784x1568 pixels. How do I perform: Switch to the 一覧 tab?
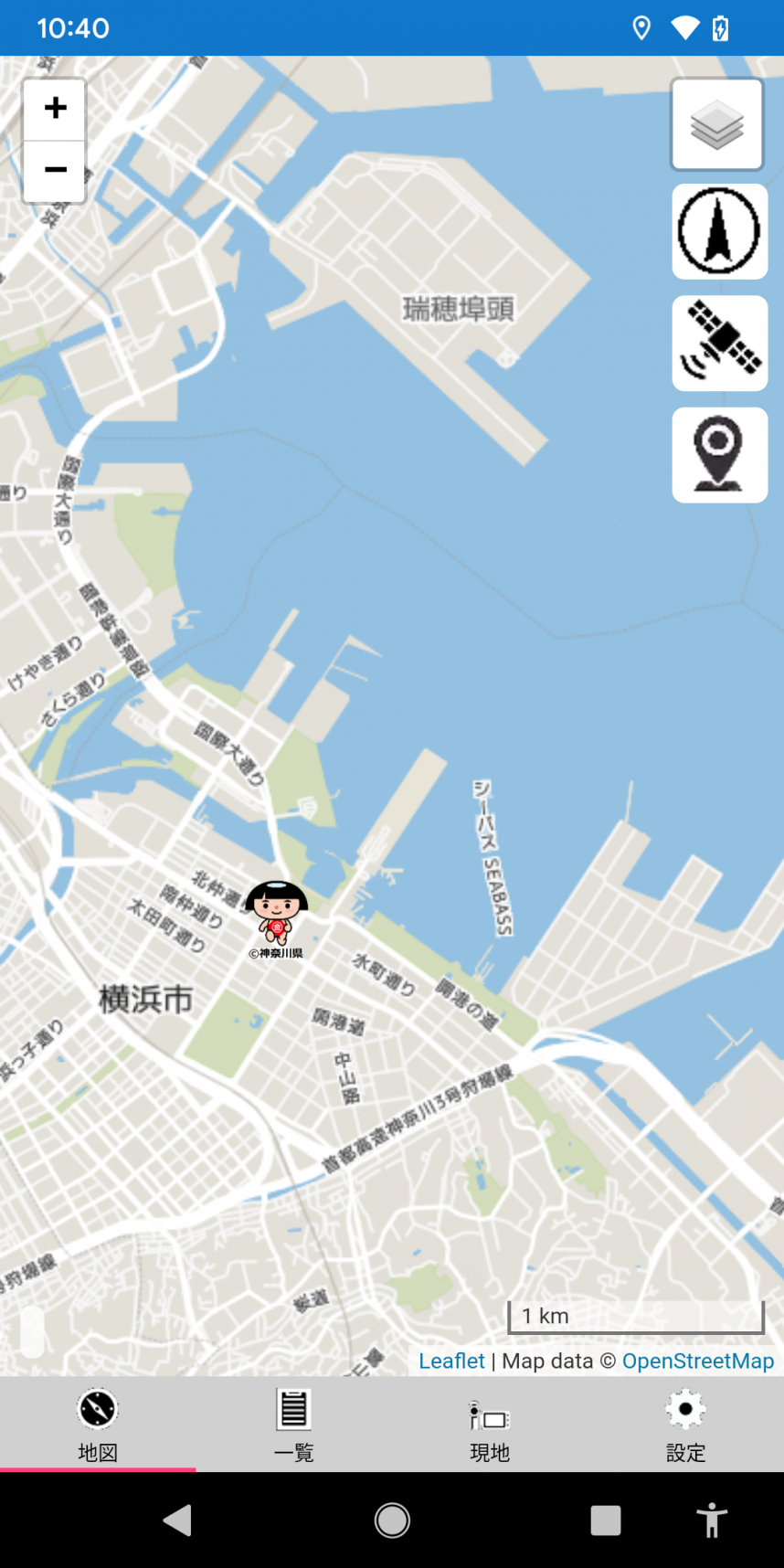pyautogui.click(x=293, y=1425)
